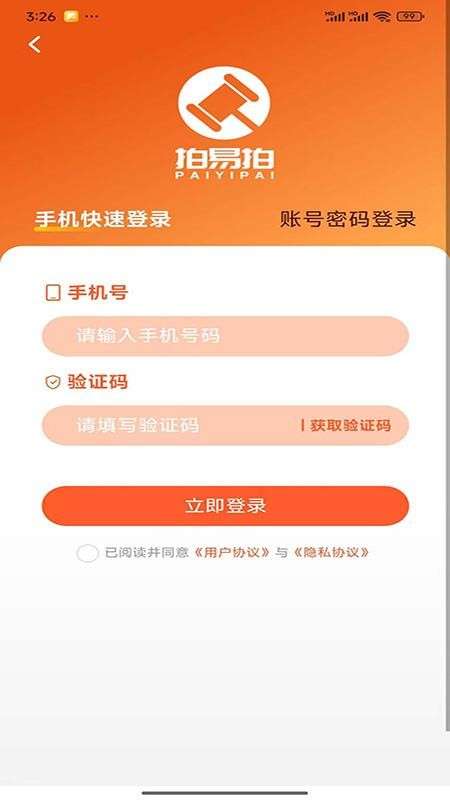Select the 手机快速登录 tab

coord(102,219)
